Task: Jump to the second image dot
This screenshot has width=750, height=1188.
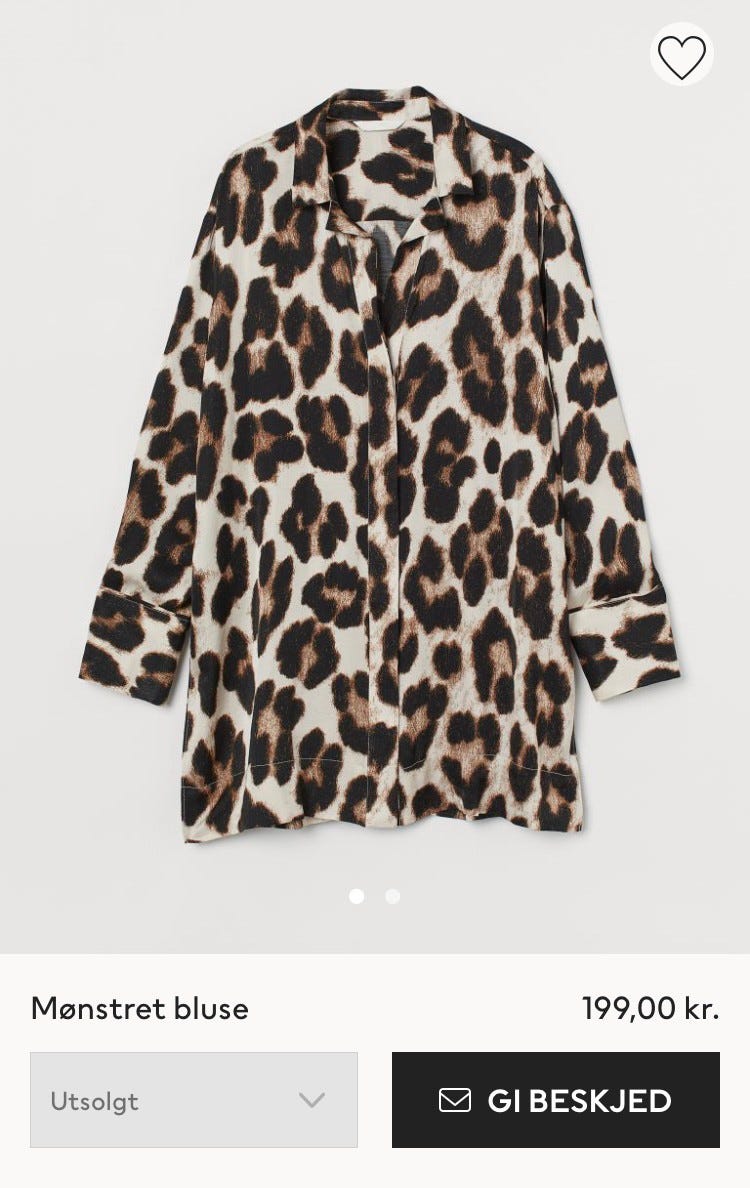Action: (393, 897)
